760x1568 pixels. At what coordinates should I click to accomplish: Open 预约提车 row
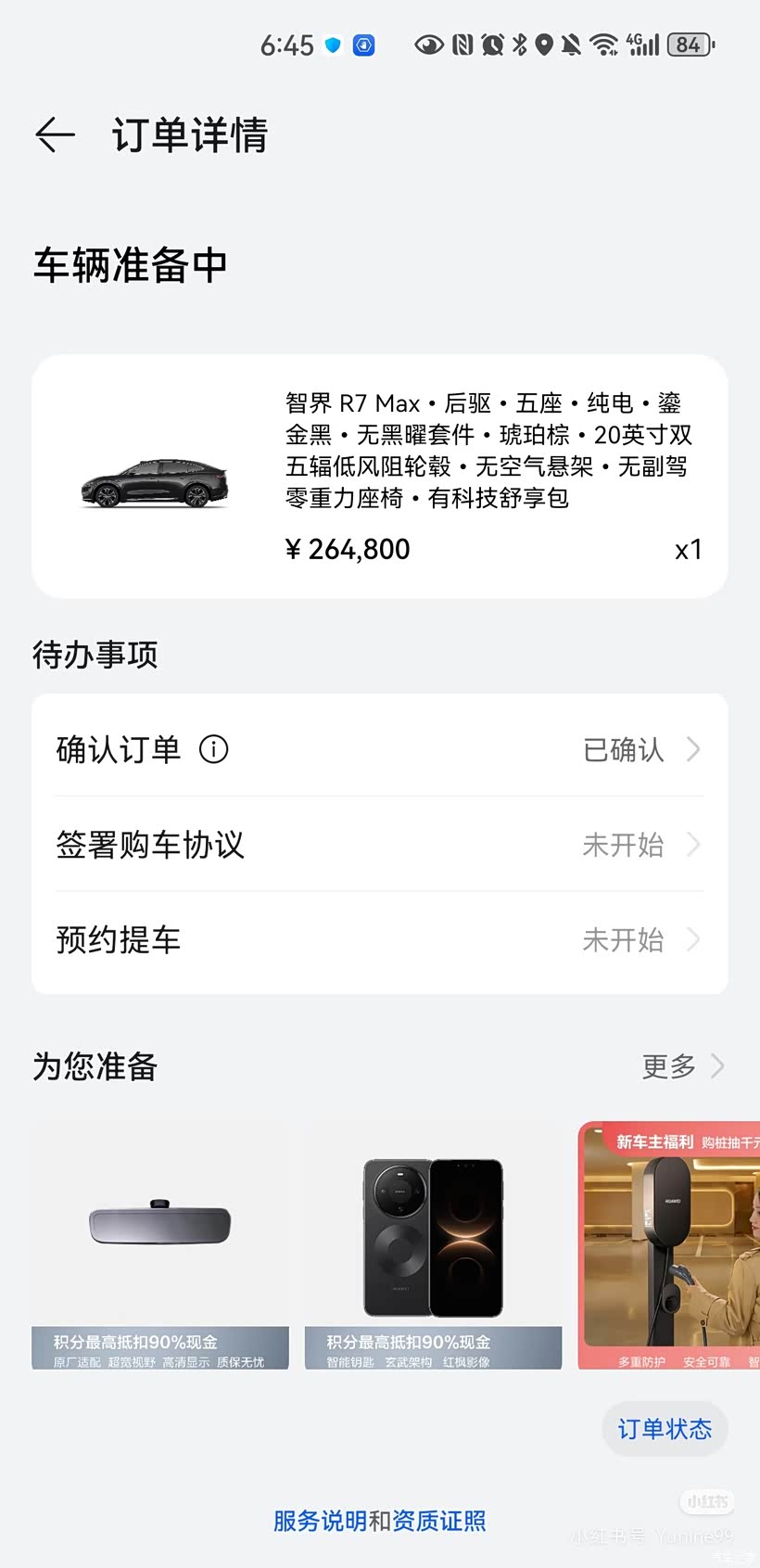click(x=379, y=940)
